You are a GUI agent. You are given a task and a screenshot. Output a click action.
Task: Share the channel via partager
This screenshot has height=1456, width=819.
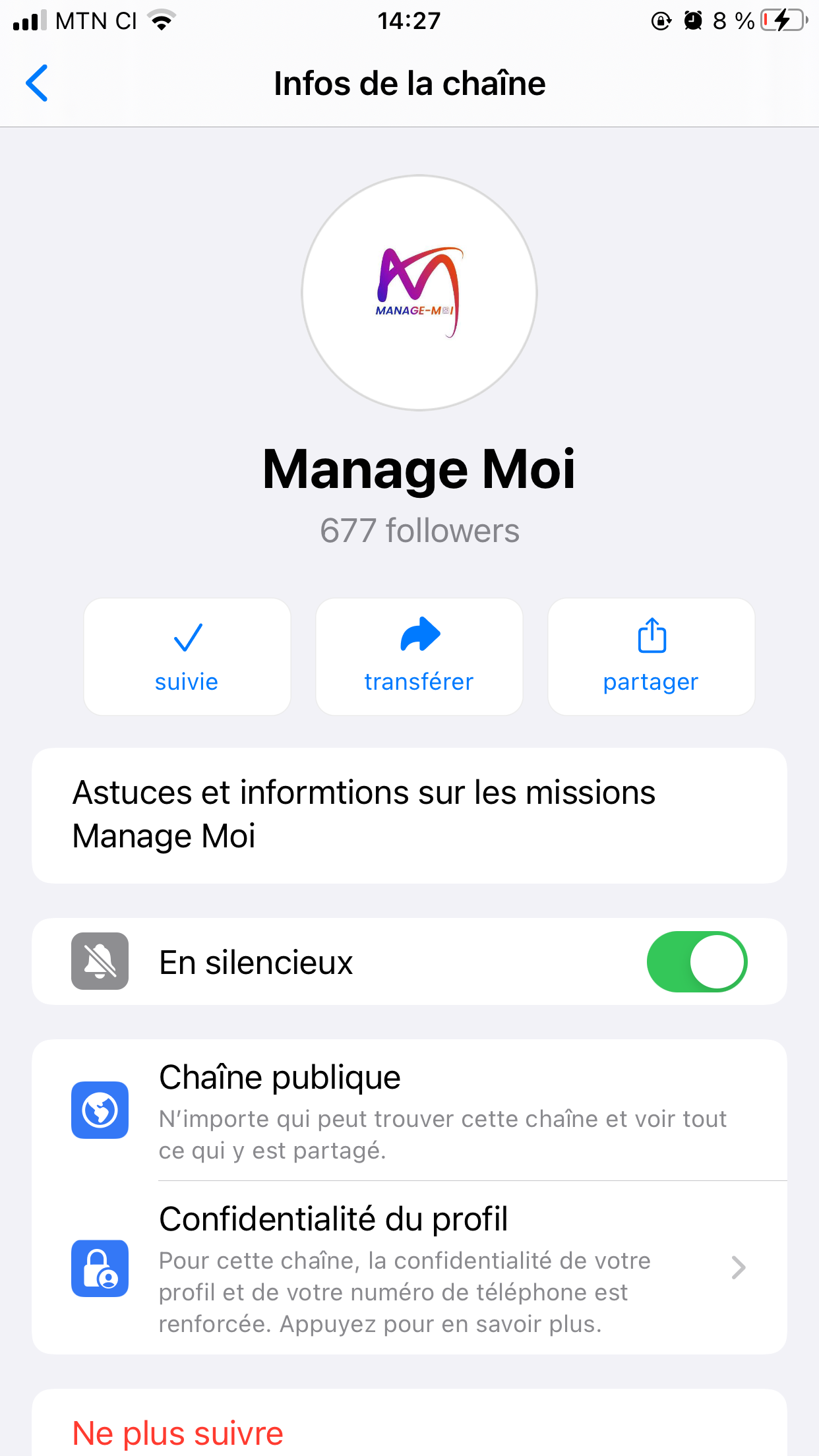652,657
